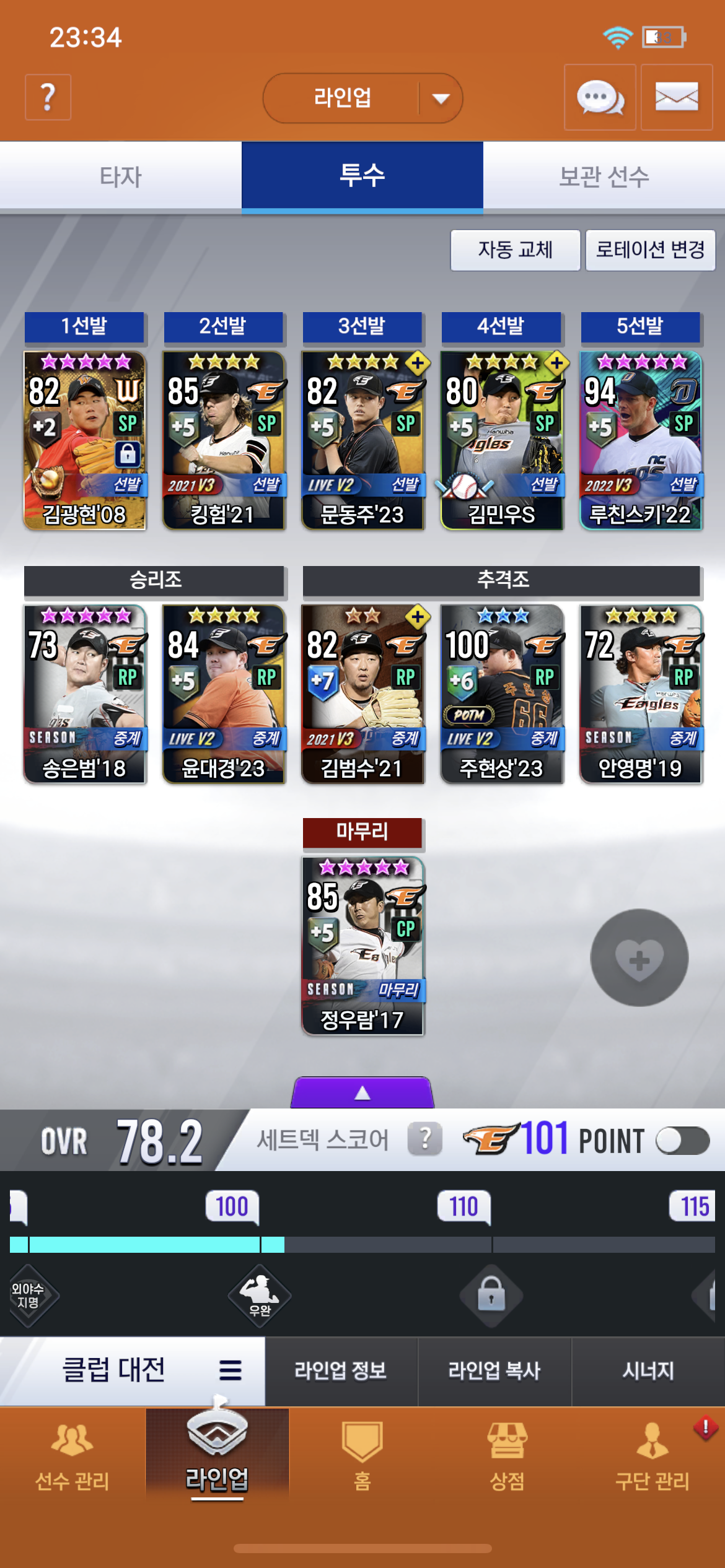Open the help question mark button

pos(48,97)
